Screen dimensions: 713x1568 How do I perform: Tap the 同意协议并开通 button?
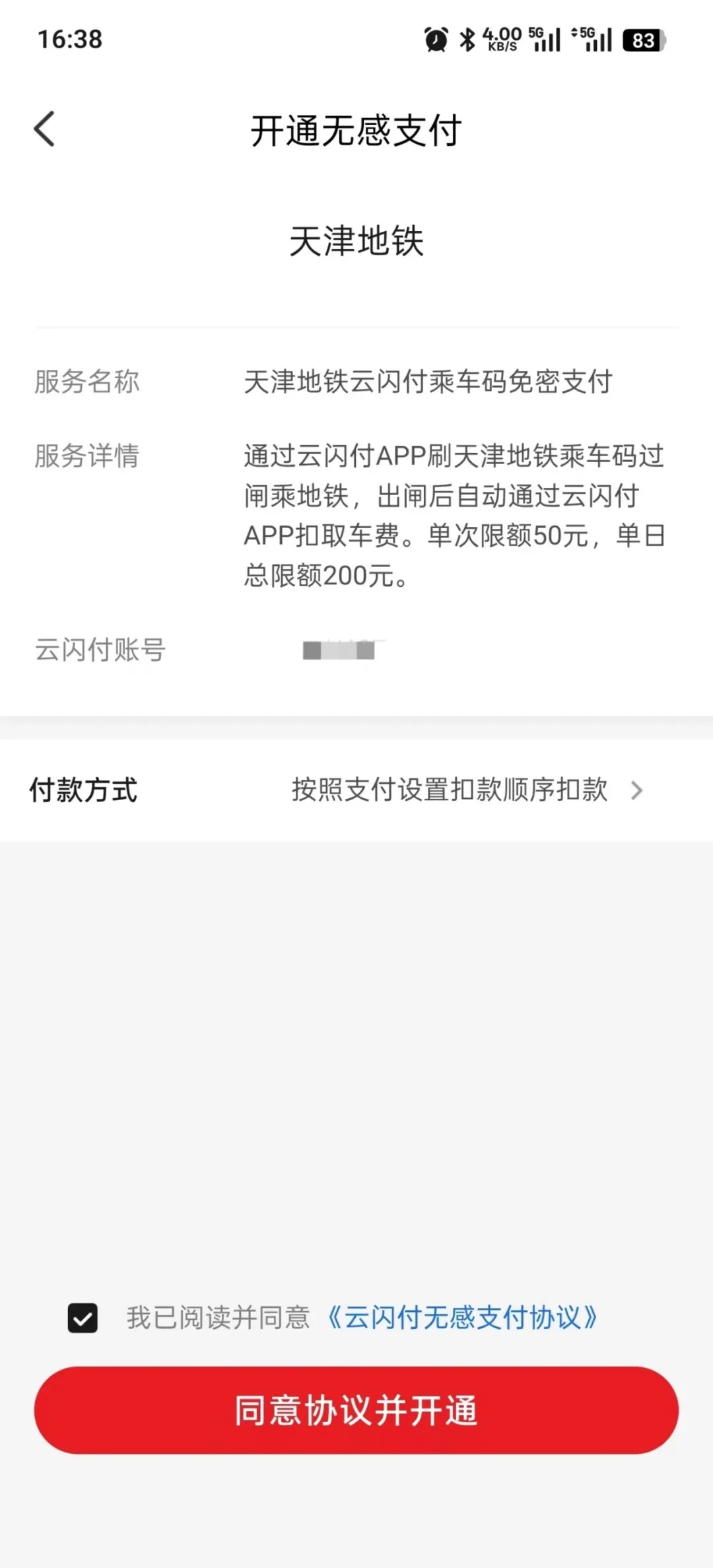pos(356,1410)
